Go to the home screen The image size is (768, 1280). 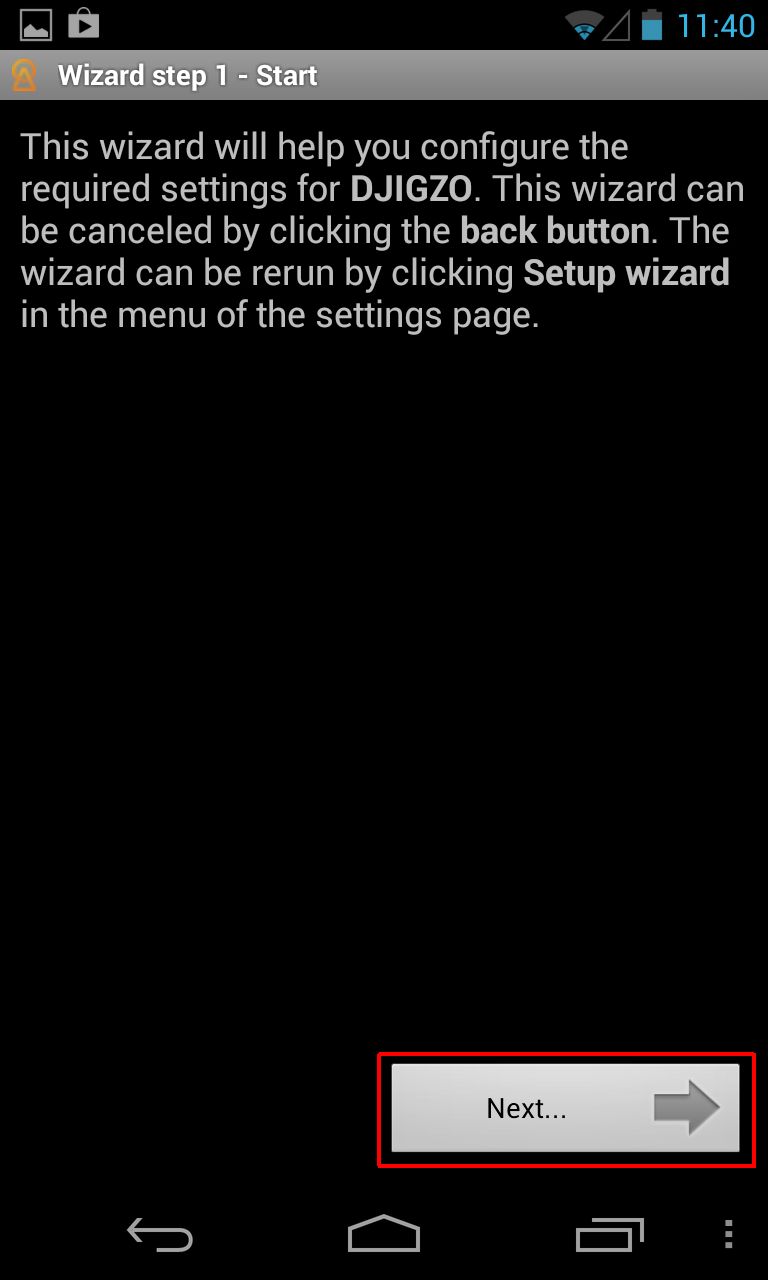(384, 1235)
